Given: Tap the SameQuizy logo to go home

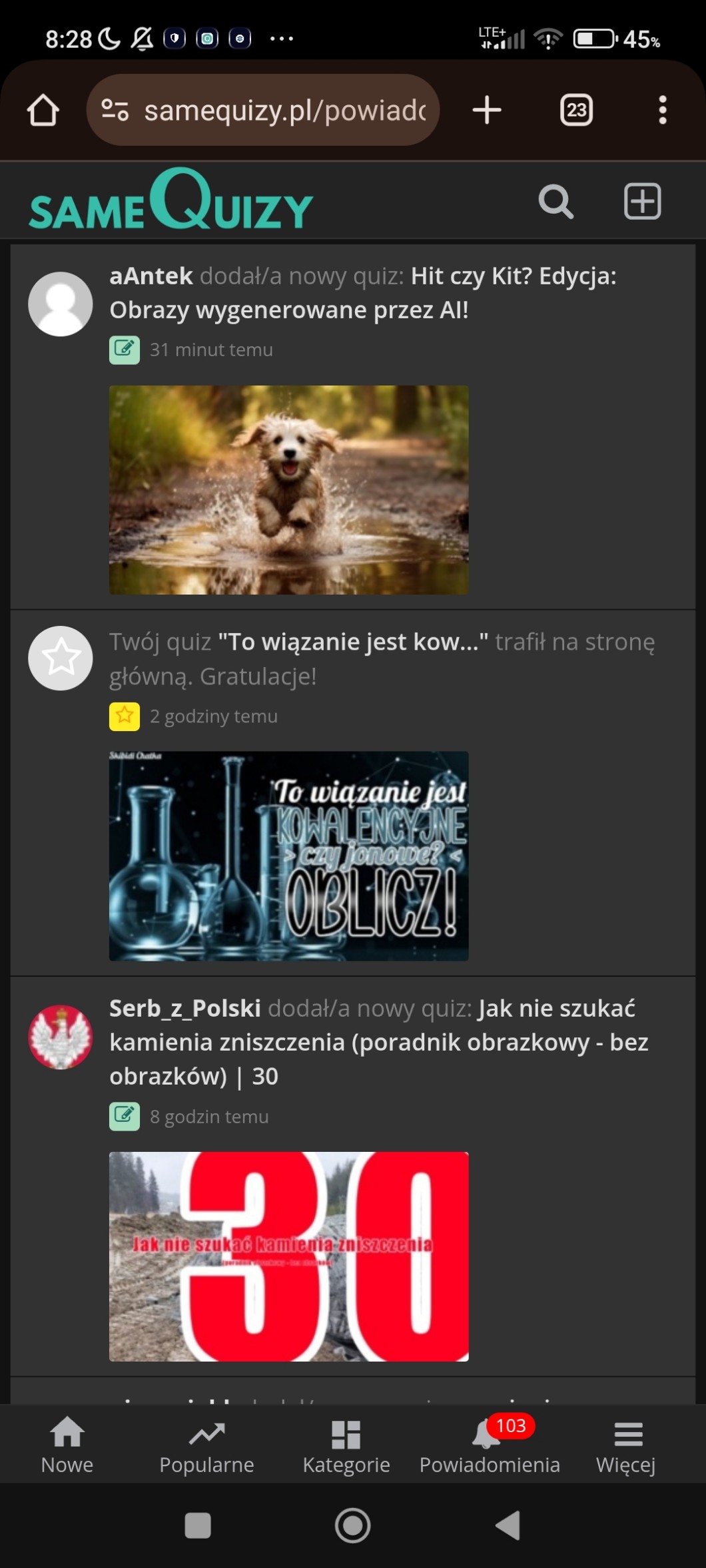Looking at the screenshot, I should (x=171, y=200).
